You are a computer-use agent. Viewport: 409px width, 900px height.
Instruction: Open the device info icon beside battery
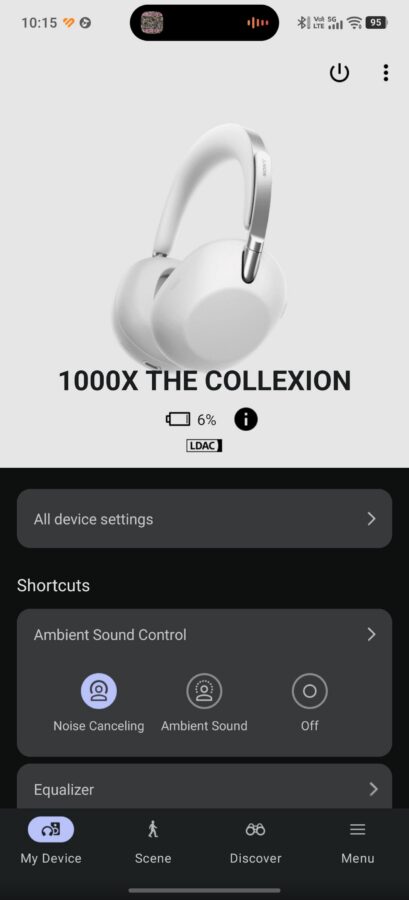(x=246, y=420)
